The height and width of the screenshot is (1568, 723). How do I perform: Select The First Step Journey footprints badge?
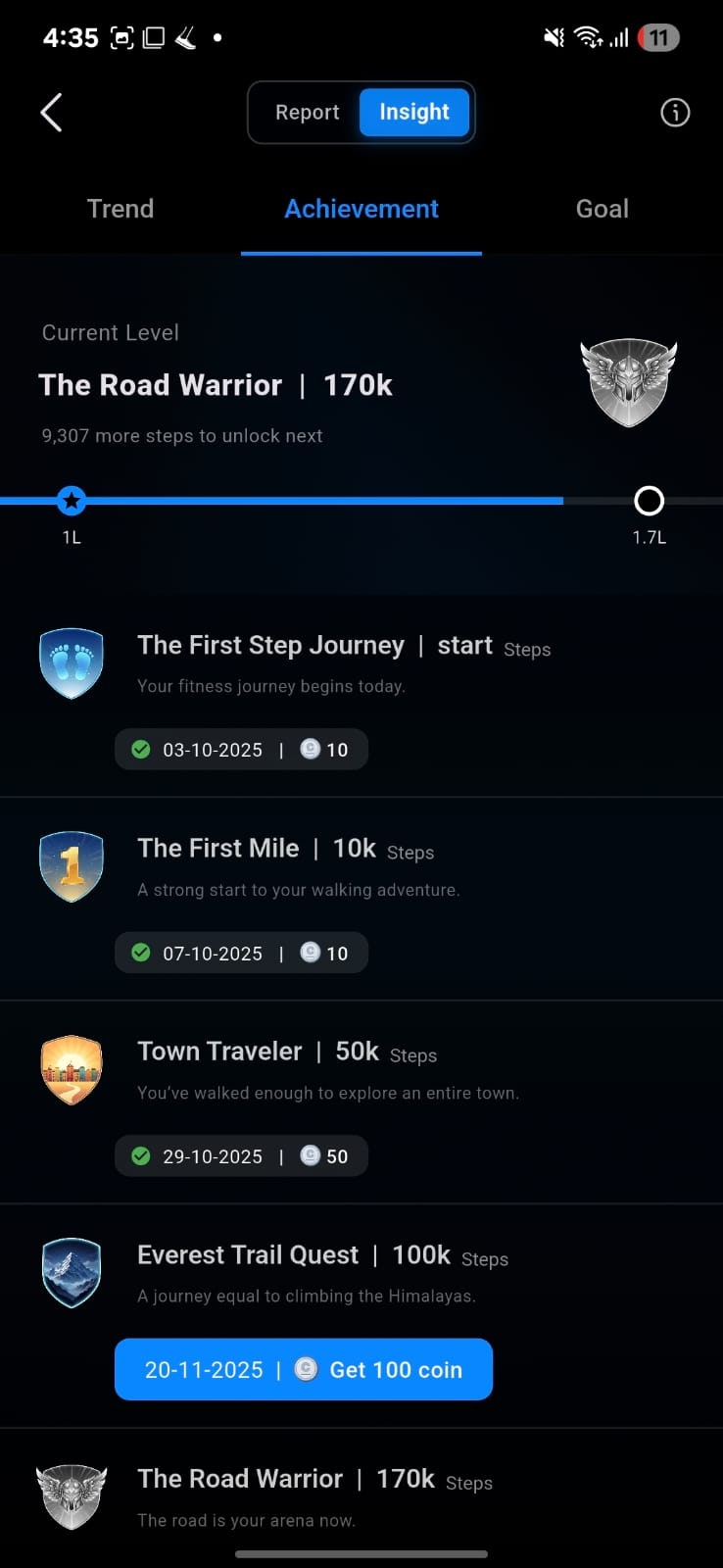(x=72, y=662)
